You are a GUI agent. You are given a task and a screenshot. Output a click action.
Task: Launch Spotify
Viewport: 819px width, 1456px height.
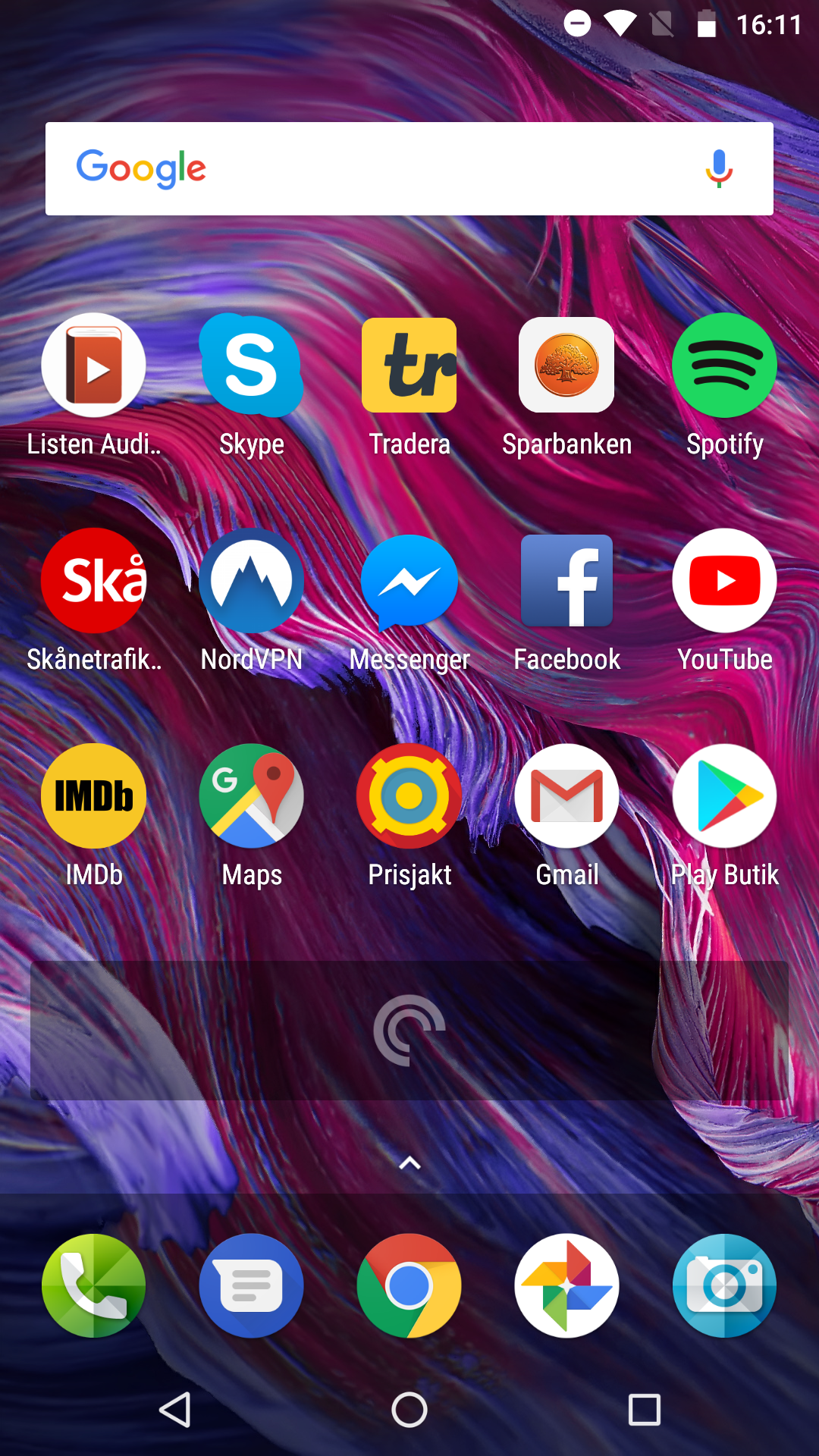[724, 366]
